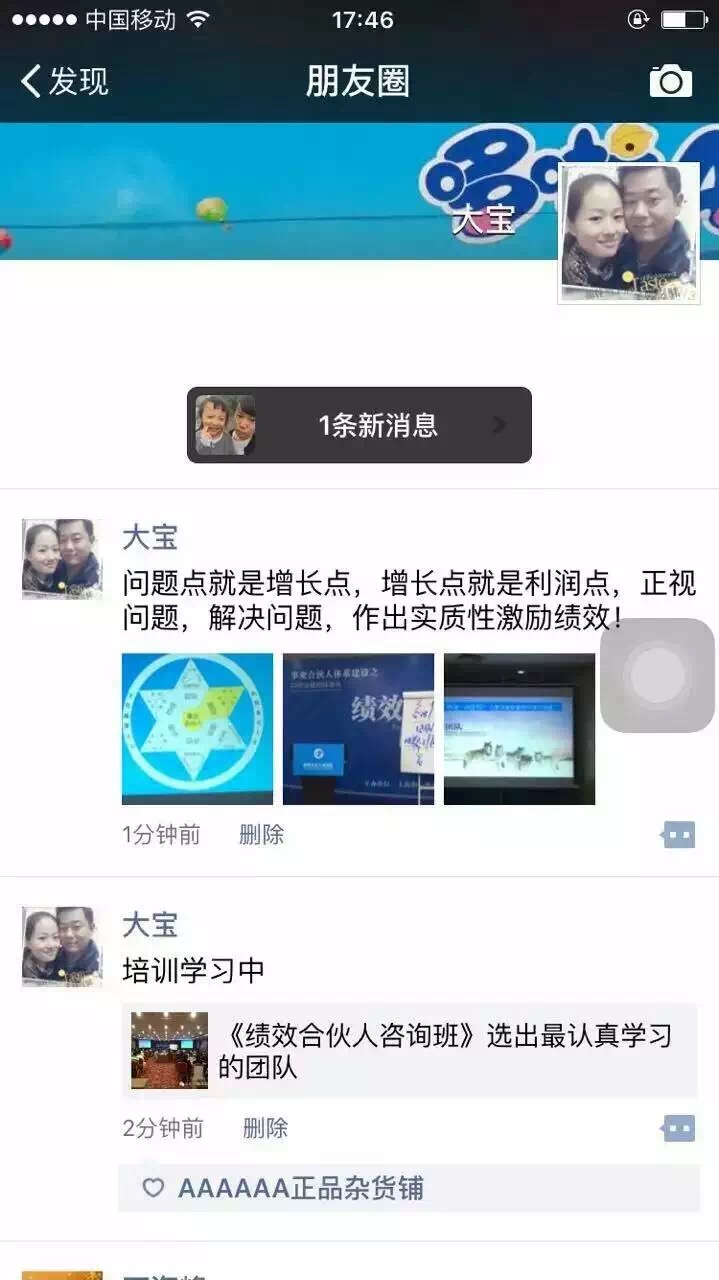Viewport: 719px width, 1280px height.
Task: Tap the AssistiveTouch floating button
Action: [x=657, y=676]
